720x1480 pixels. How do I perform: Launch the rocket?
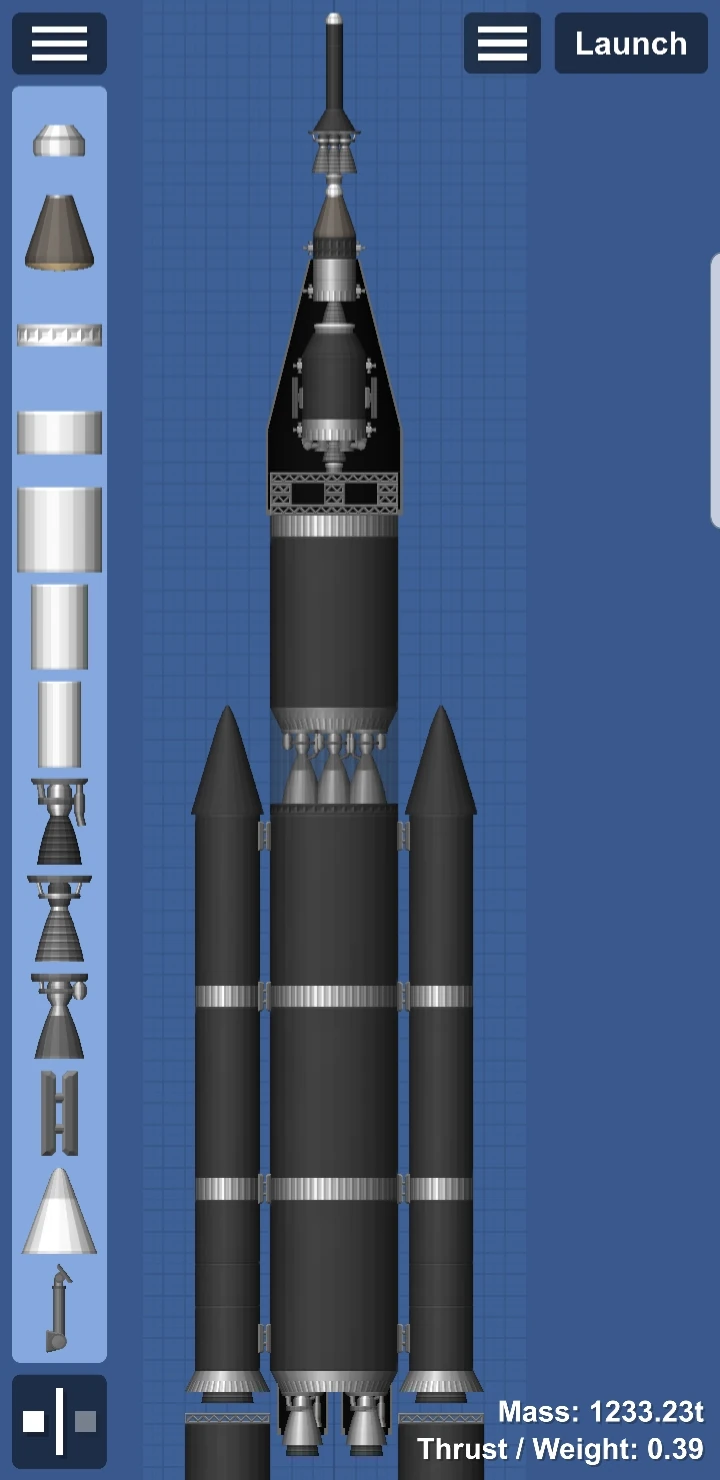coord(631,43)
